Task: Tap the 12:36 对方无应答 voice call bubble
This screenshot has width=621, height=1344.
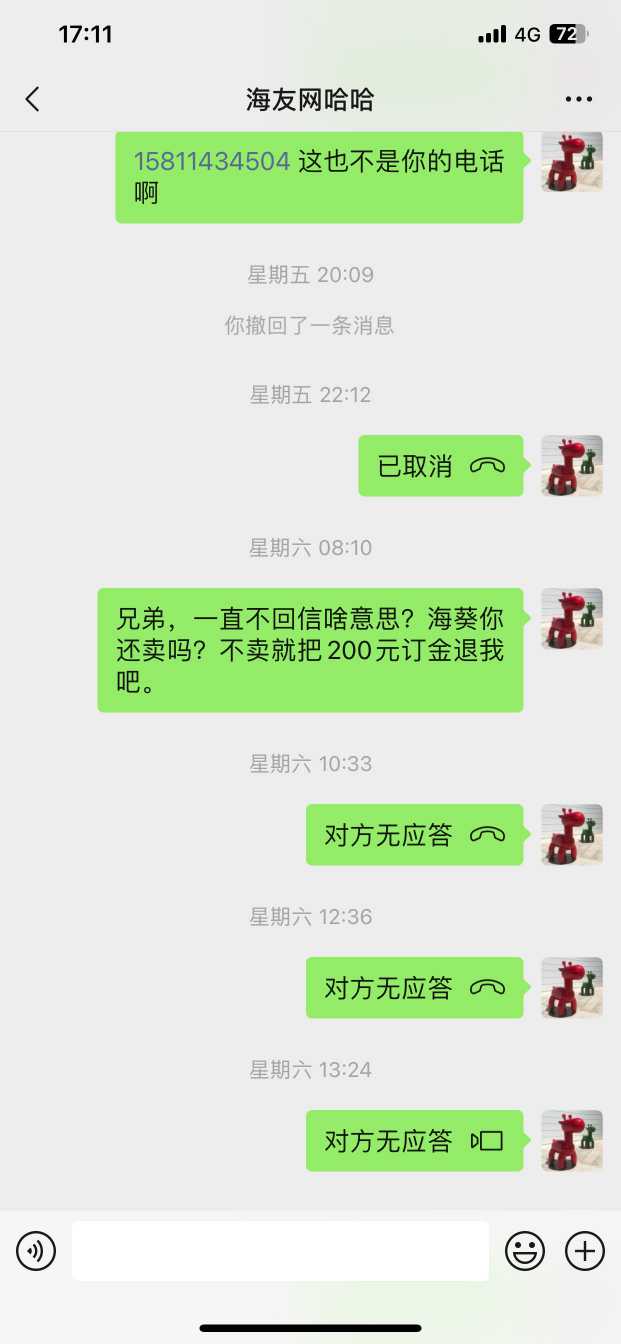Action: (414, 988)
